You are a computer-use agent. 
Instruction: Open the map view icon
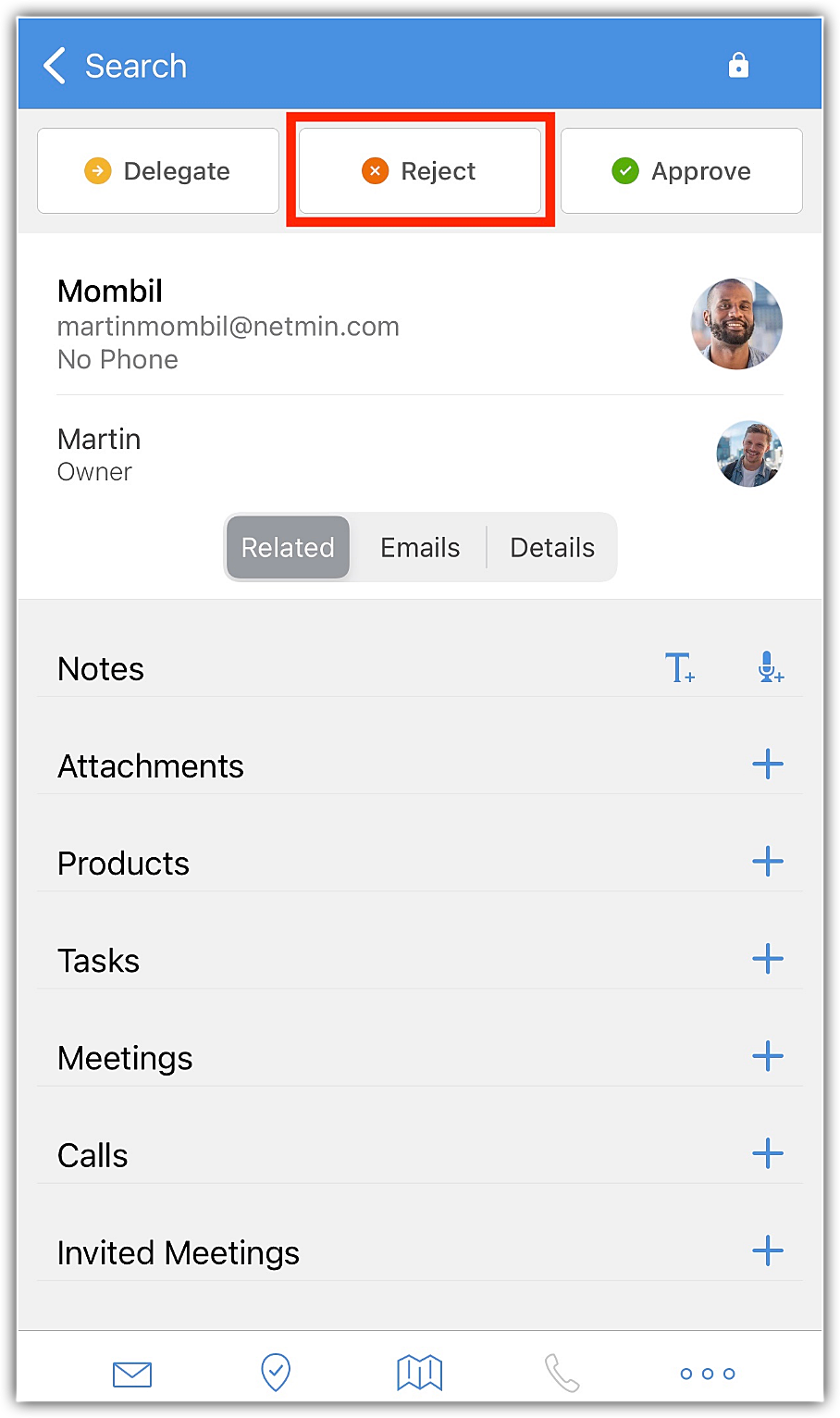click(x=420, y=1374)
